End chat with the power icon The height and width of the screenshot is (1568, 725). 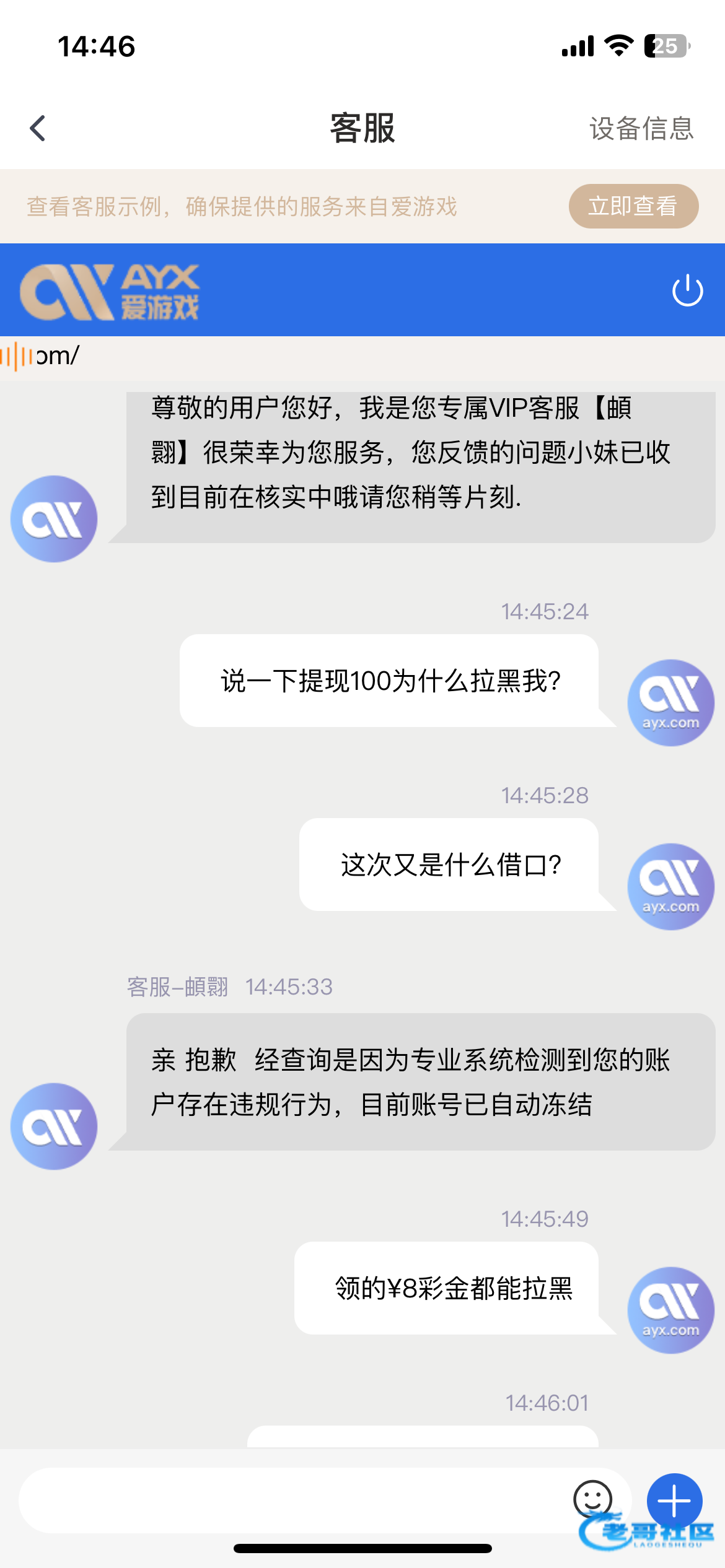(x=687, y=290)
